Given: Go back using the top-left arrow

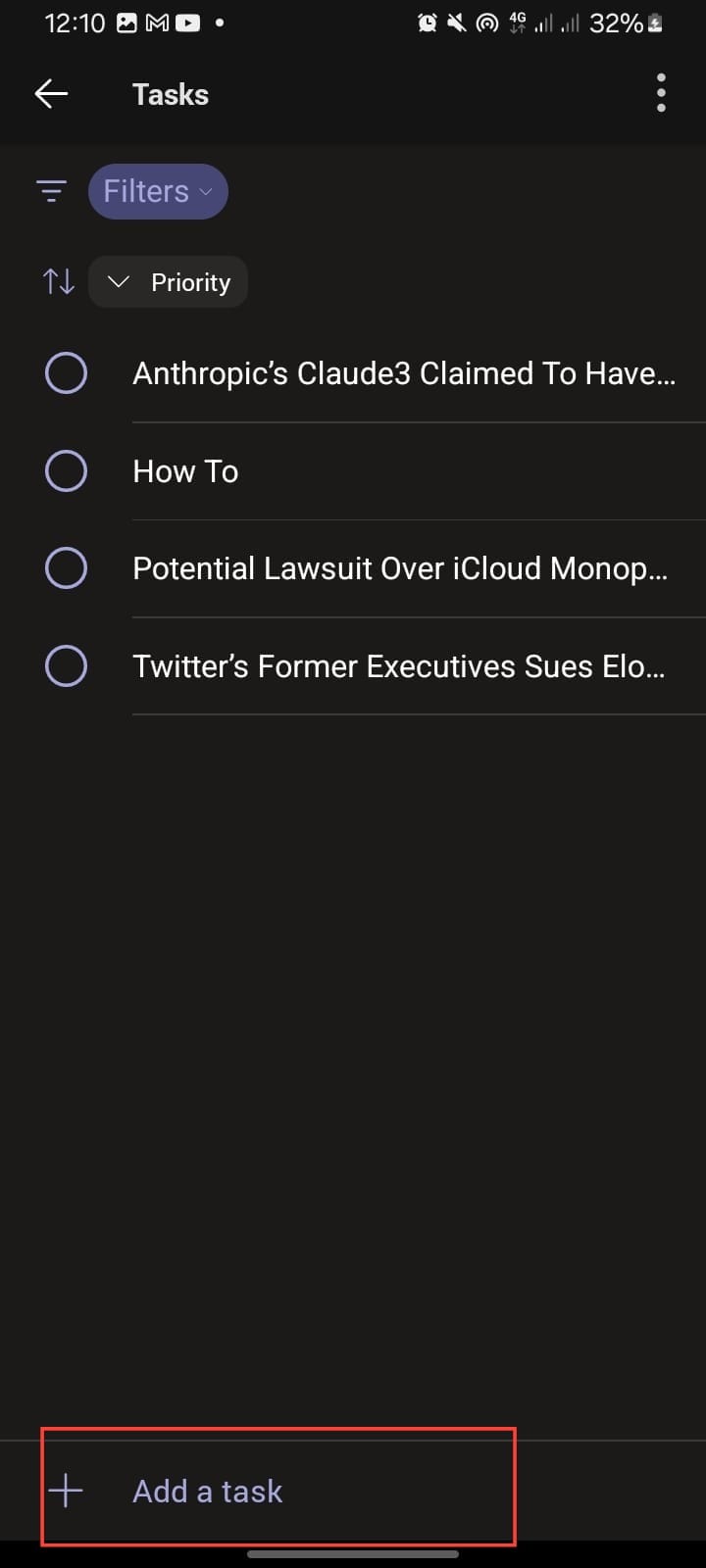Looking at the screenshot, I should [x=51, y=94].
